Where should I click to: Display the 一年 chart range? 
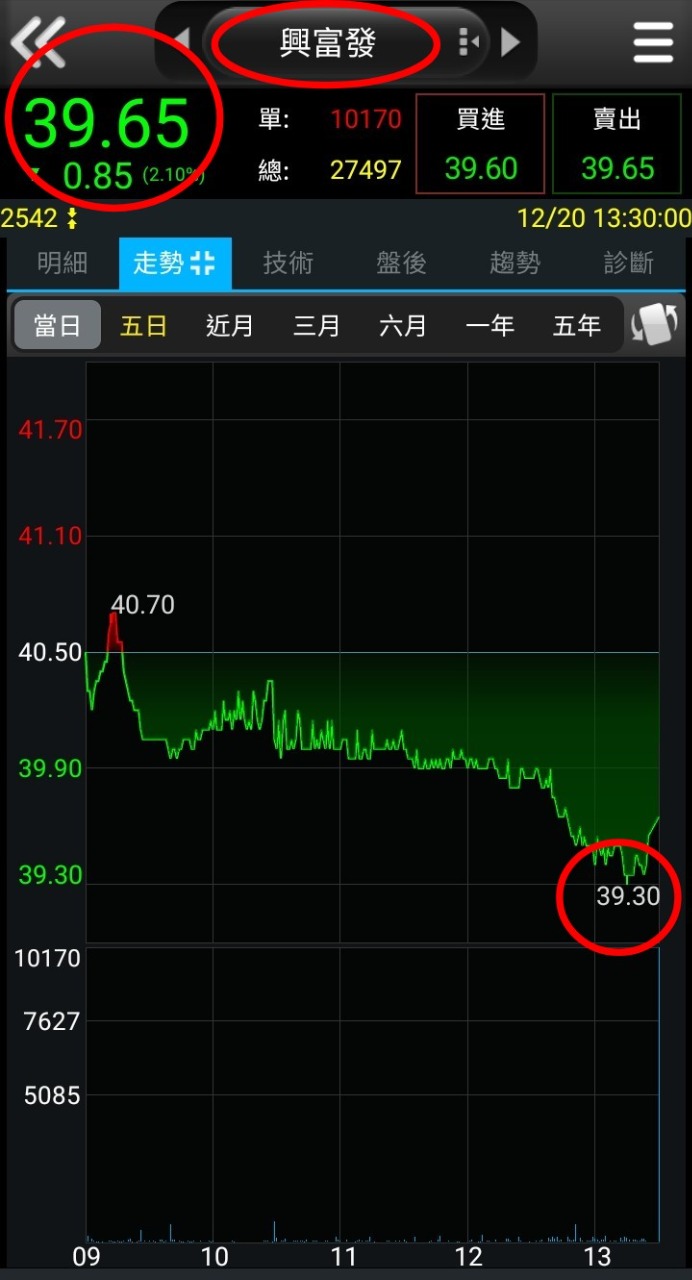tap(490, 325)
